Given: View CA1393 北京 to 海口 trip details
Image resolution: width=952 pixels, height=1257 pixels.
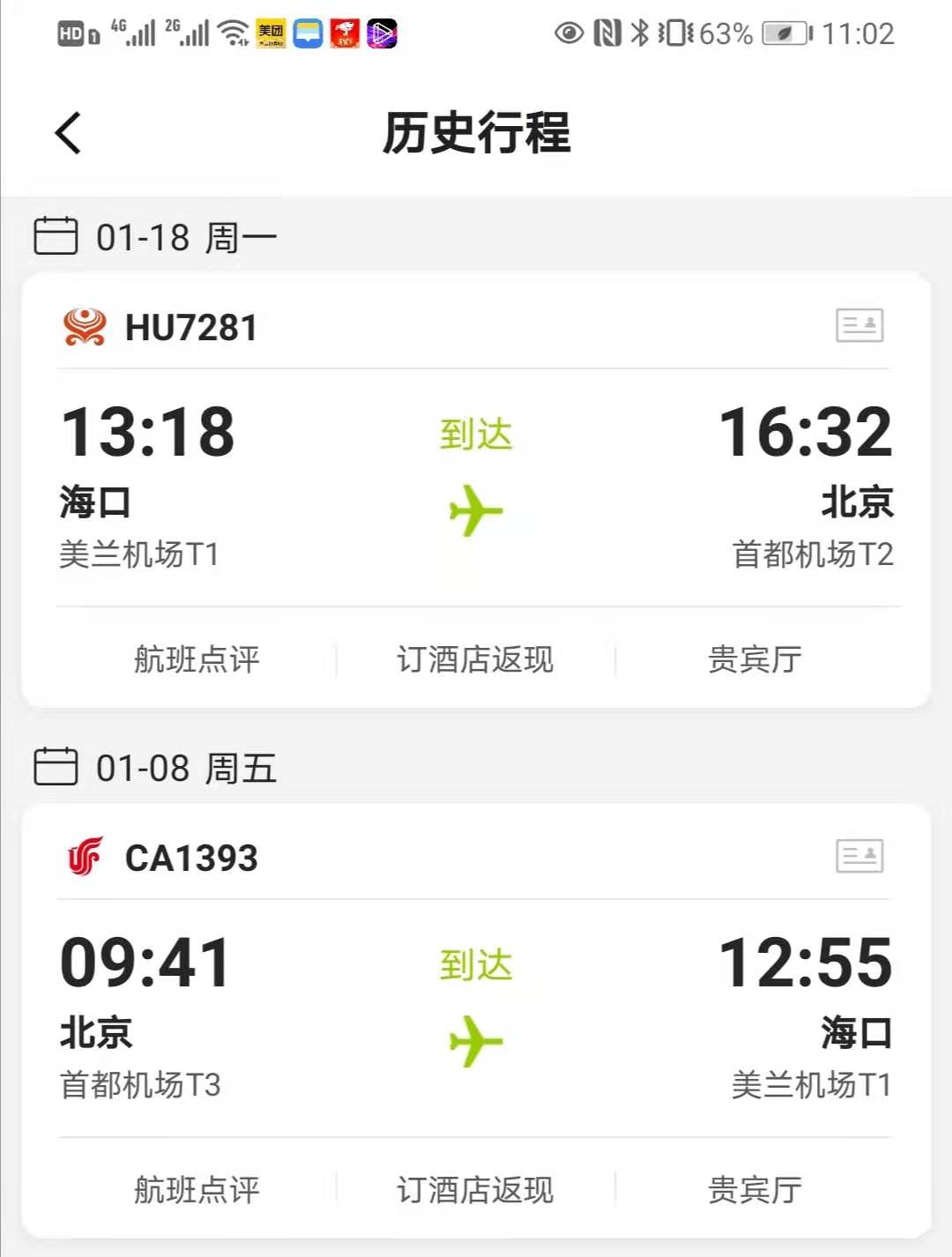Looking at the screenshot, I should click(x=476, y=1014).
